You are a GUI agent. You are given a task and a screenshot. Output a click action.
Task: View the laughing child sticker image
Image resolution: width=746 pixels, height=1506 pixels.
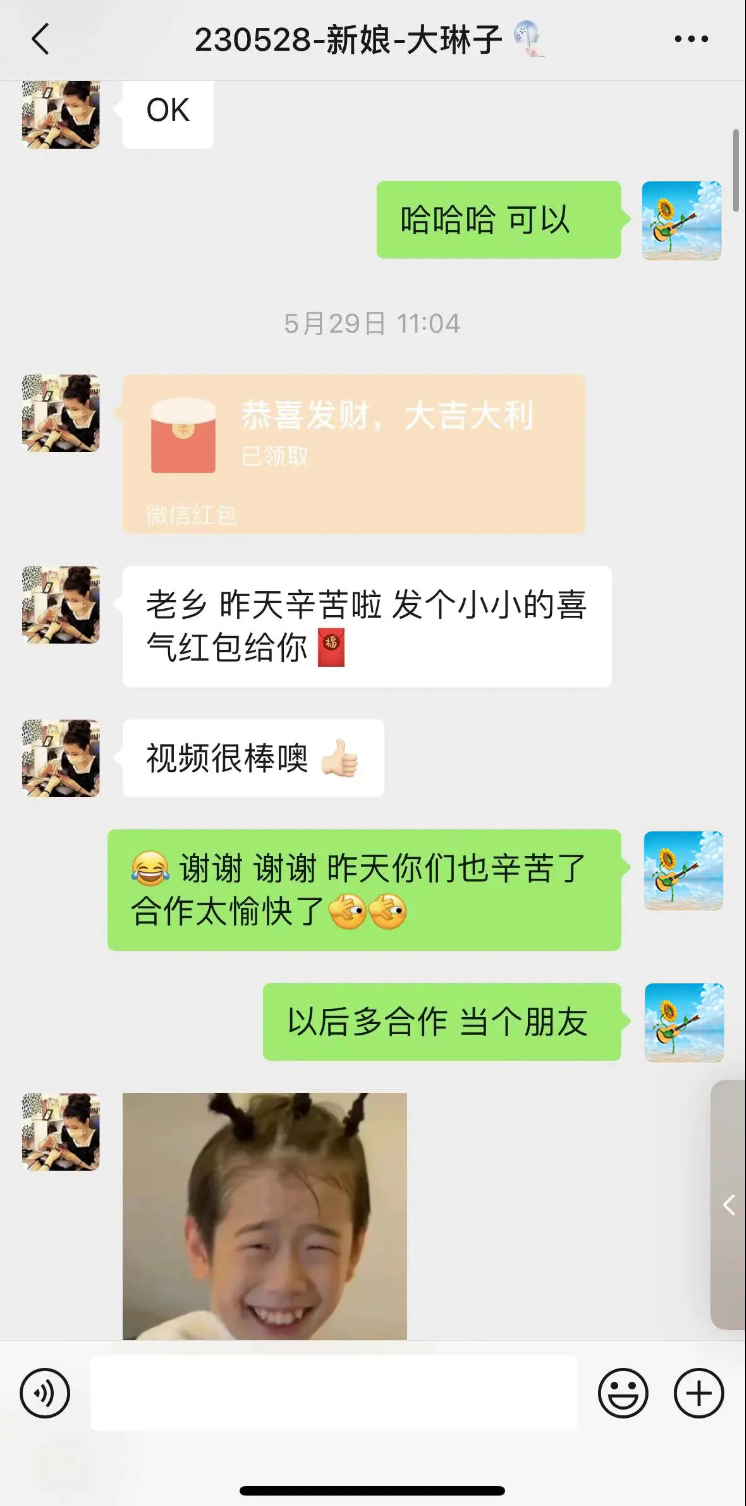[x=265, y=1215]
